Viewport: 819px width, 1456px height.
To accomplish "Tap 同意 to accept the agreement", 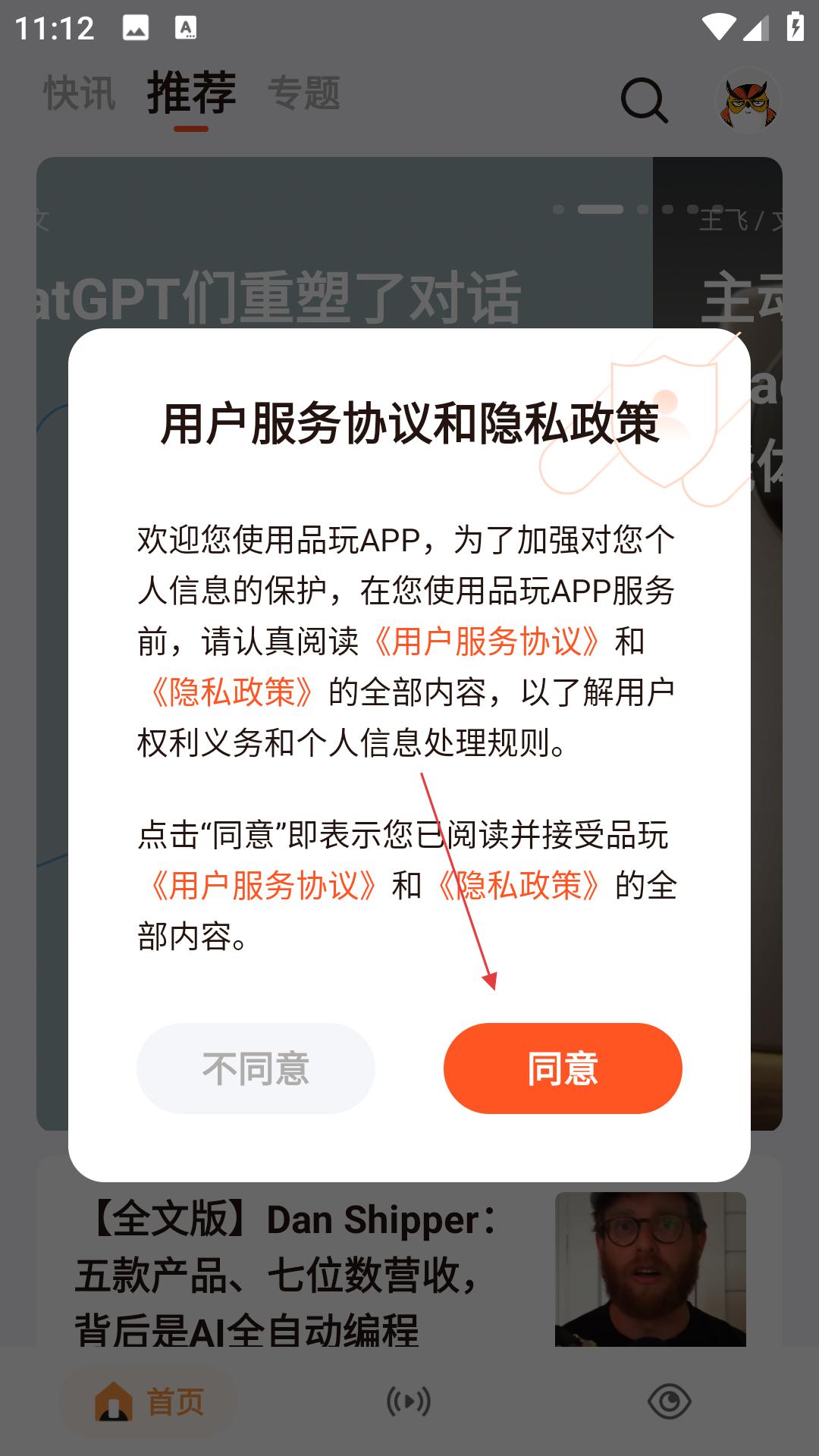I will [563, 1068].
